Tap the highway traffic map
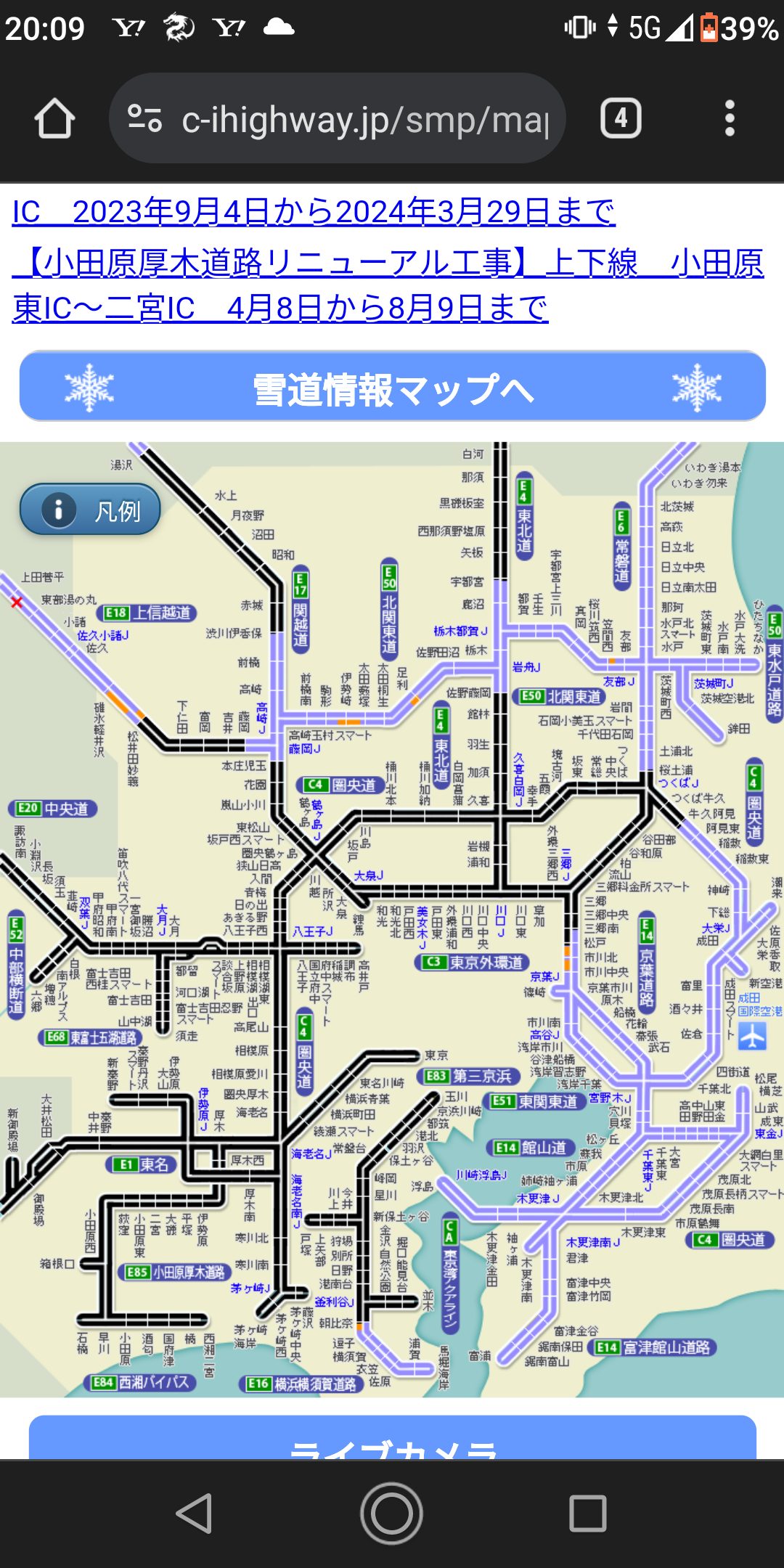 coord(392,944)
